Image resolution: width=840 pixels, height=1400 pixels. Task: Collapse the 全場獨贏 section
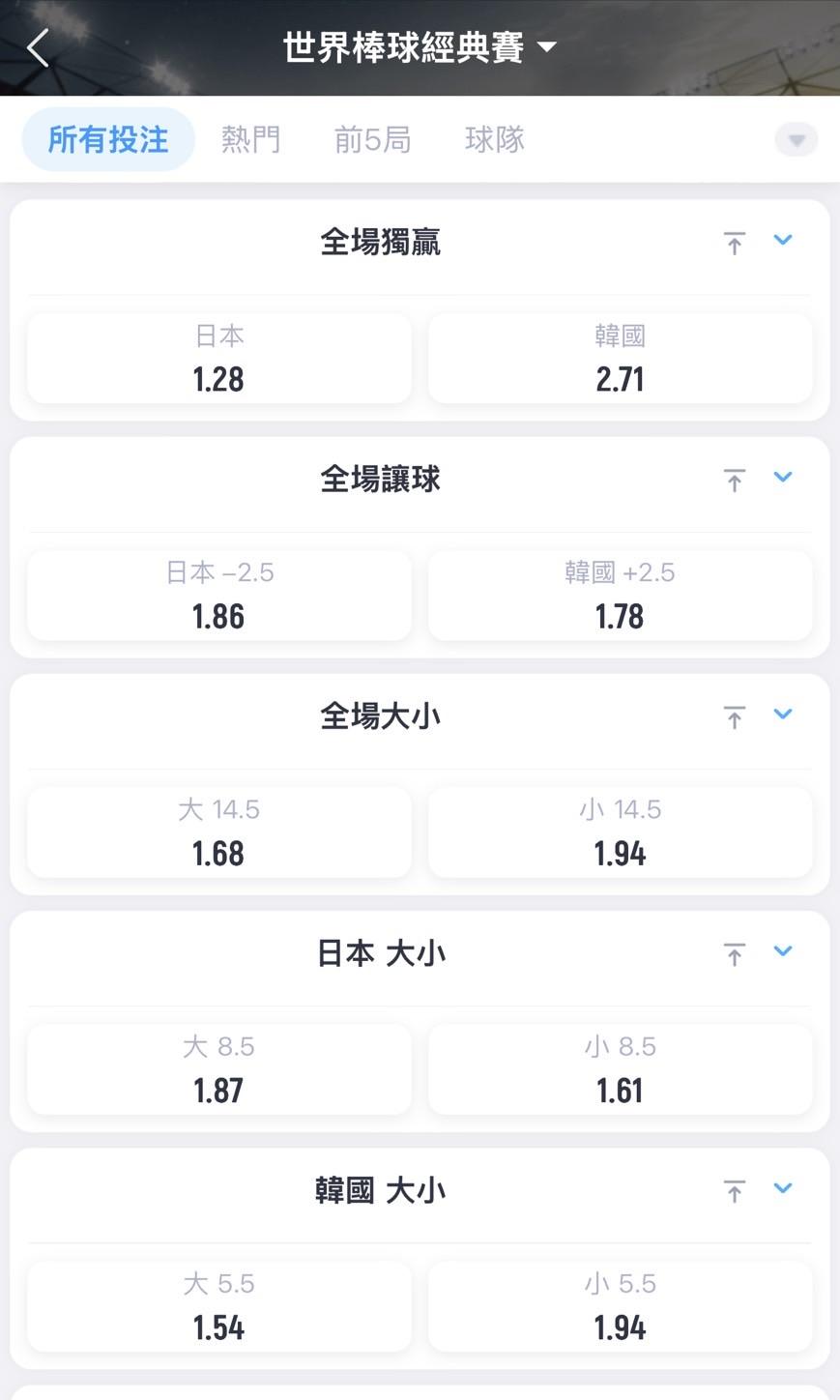(783, 240)
